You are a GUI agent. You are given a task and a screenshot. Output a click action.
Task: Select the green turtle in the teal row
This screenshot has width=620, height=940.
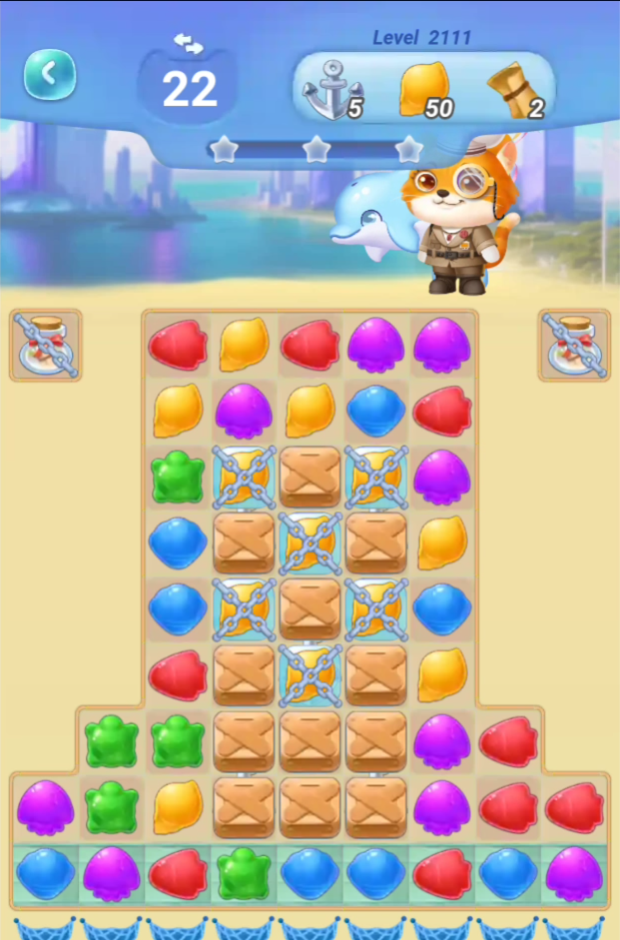click(x=243, y=873)
